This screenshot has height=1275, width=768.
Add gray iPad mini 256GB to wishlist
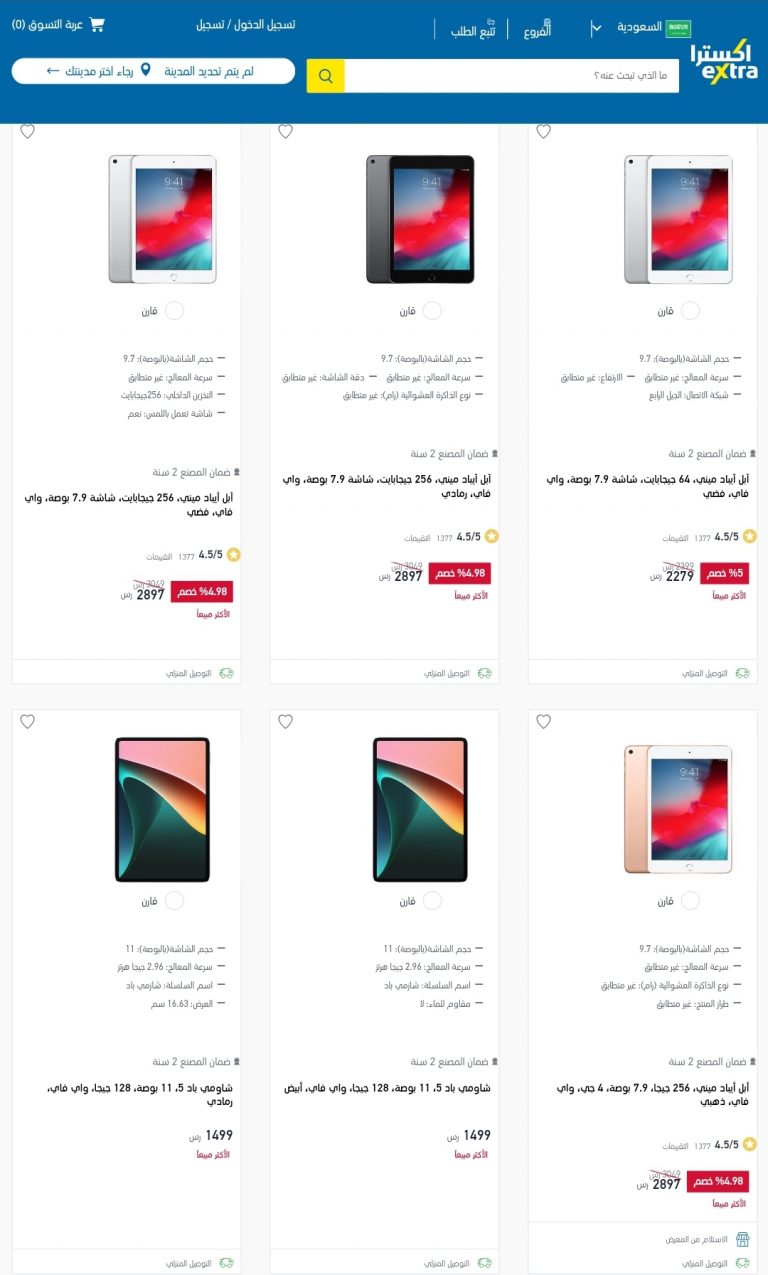(x=285, y=131)
